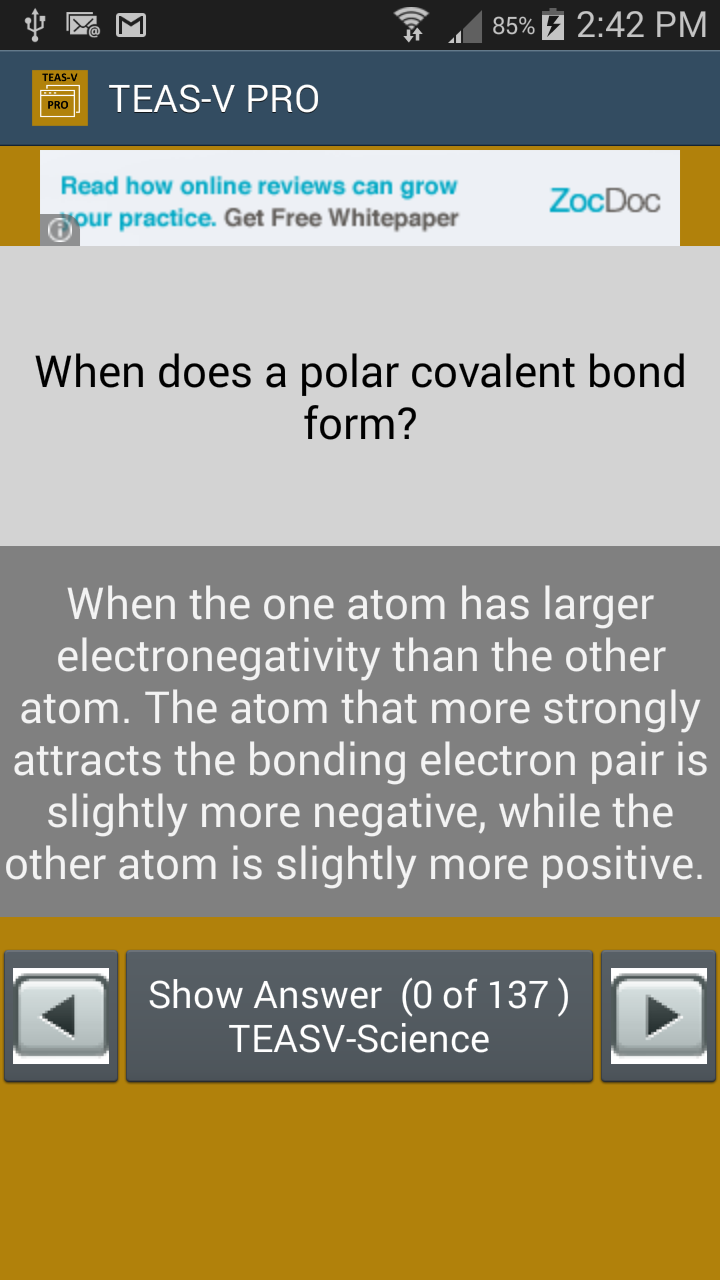The height and width of the screenshot is (1280, 720).
Task: Open the ZocDoc ad banner
Action: pos(360,198)
